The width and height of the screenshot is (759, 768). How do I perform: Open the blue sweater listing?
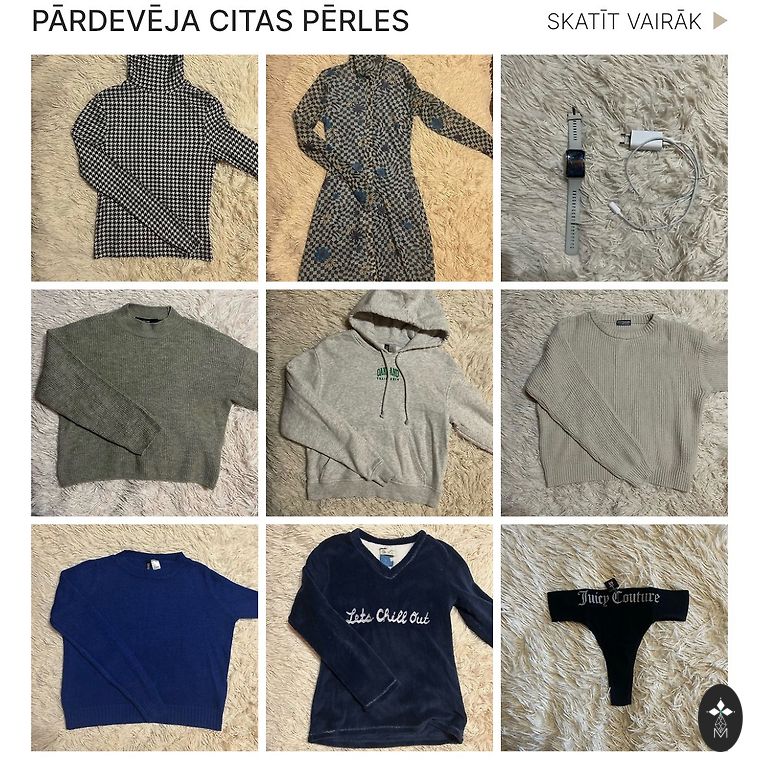(x=144, y=638)
